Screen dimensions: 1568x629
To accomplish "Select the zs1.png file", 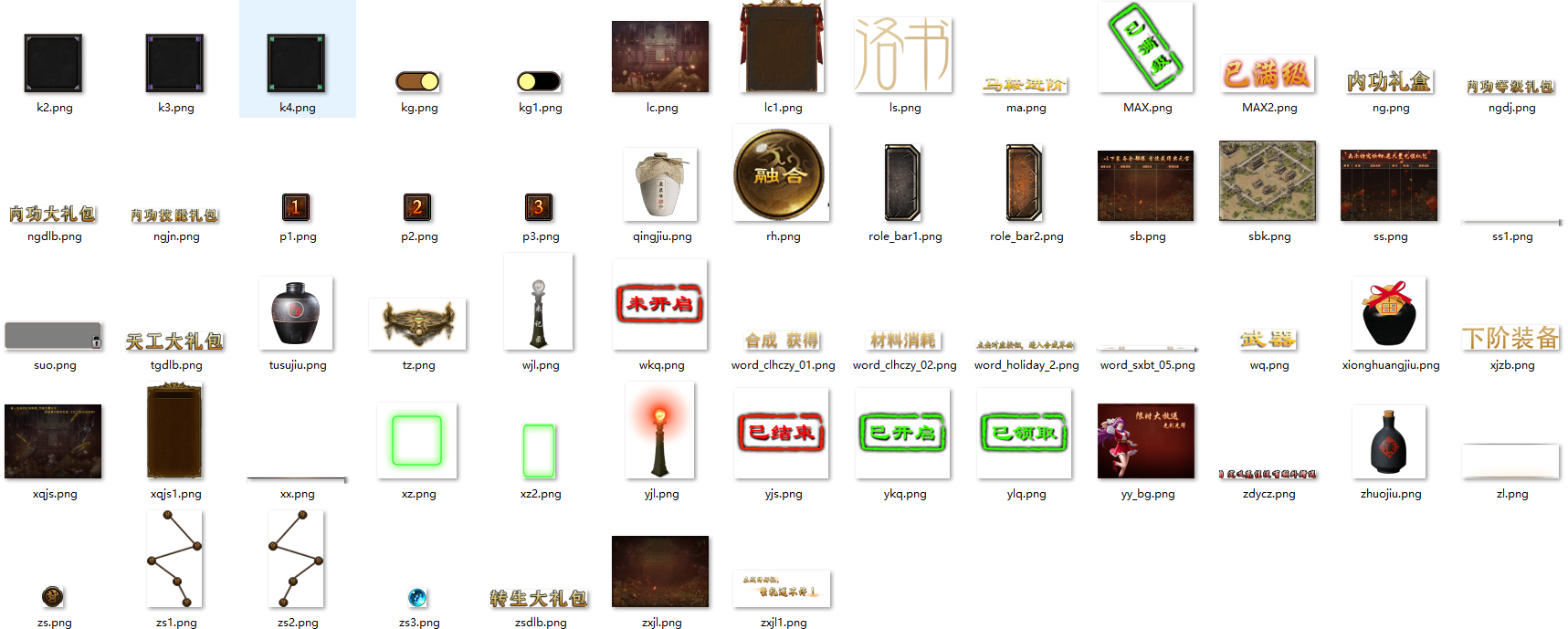I will coord(175,560).
